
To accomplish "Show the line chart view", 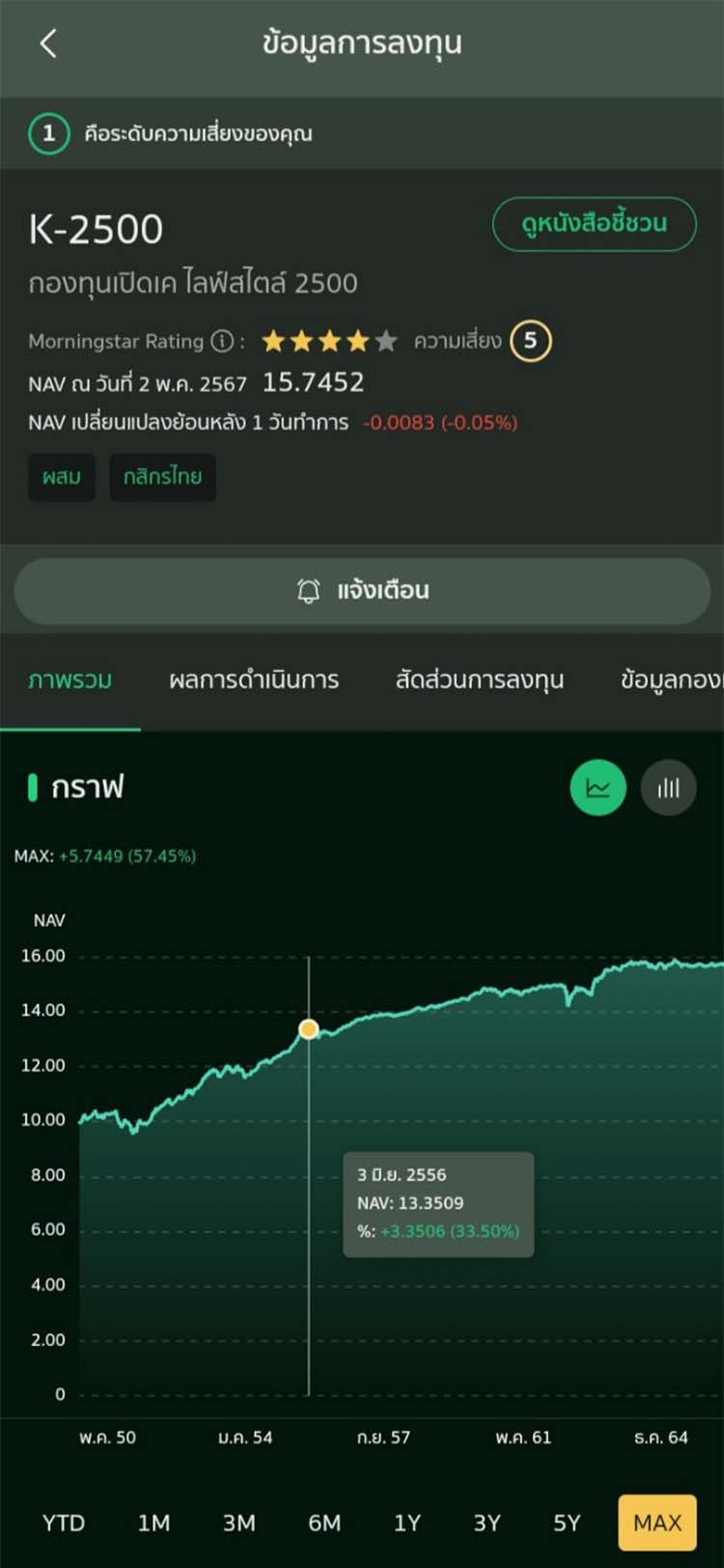I will [x=598, y=788].
